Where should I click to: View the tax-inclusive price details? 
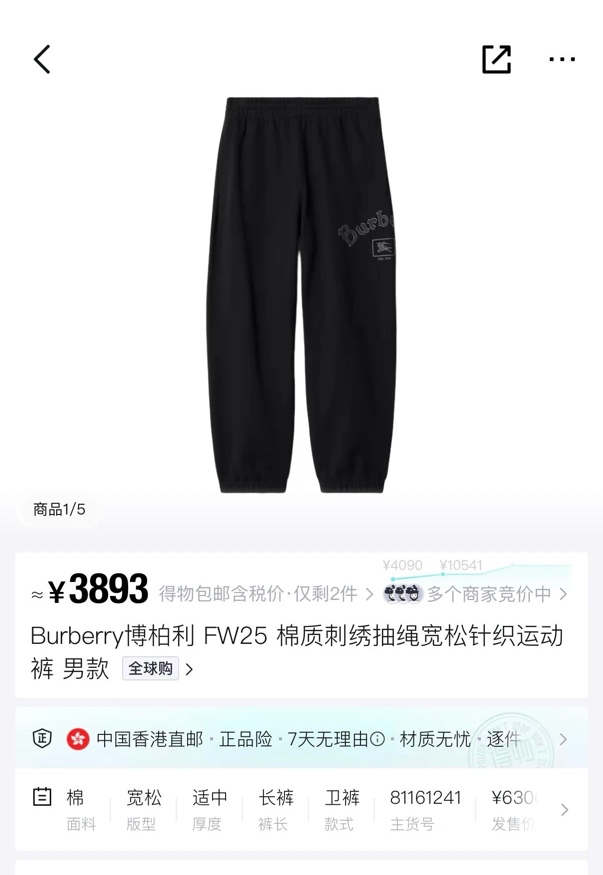[x=265, y=594]
